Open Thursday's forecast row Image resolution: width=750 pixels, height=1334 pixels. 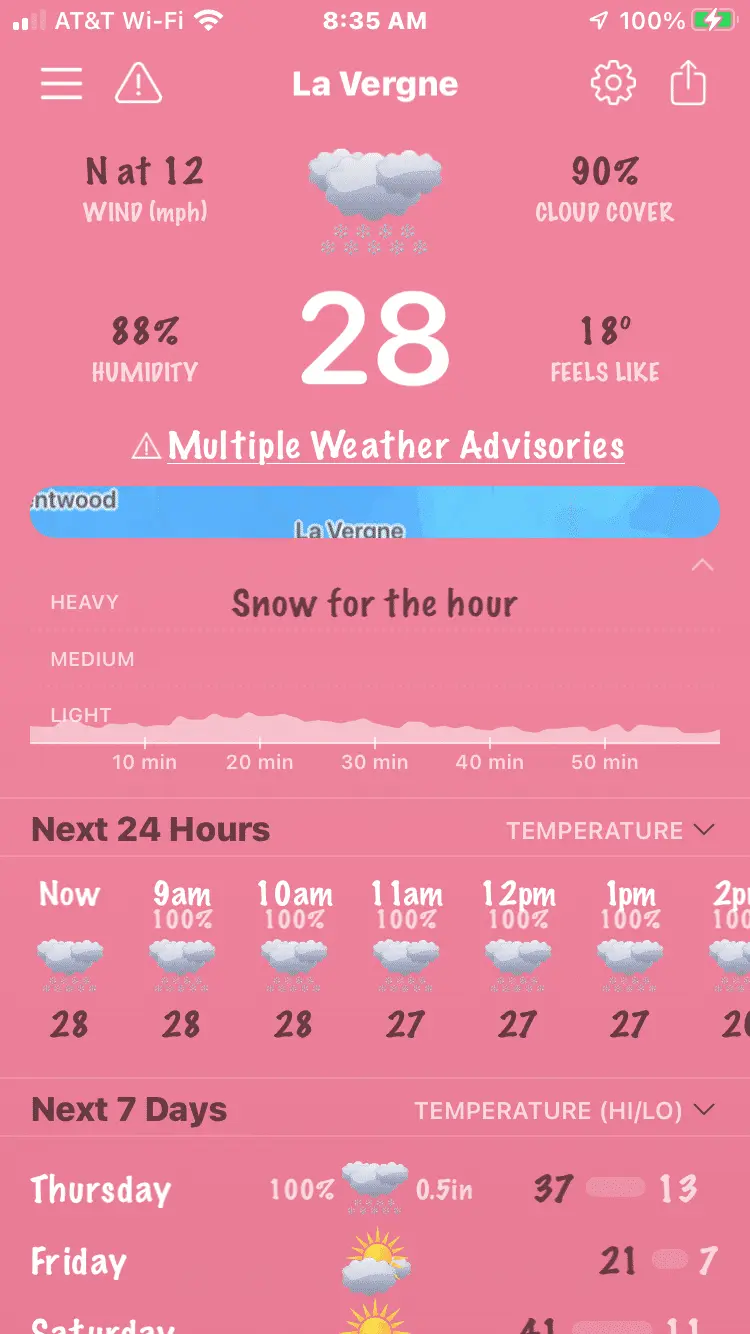click(x=375, y=1189)
